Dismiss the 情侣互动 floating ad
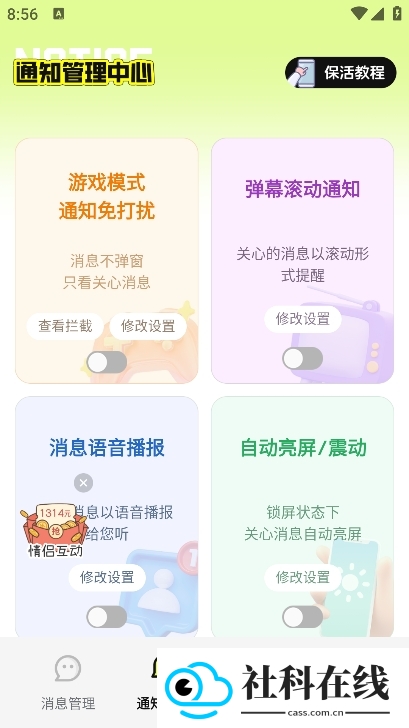 pos(84,483)
